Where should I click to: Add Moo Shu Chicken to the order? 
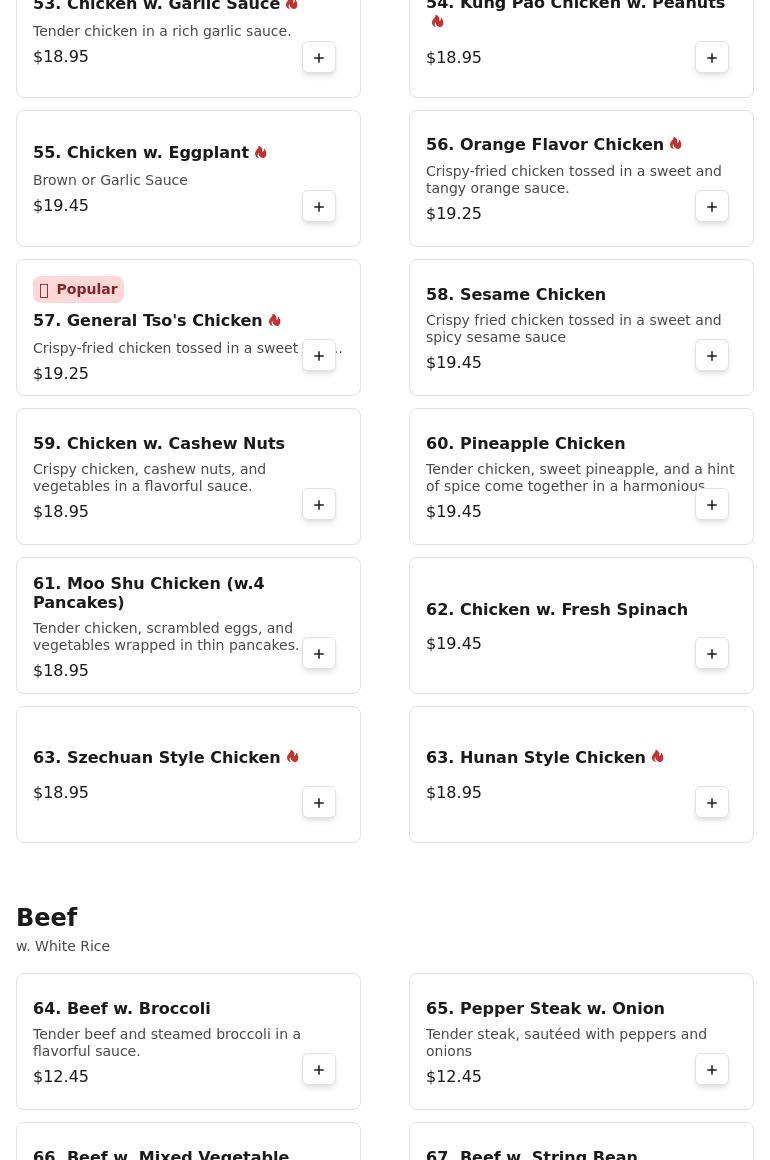[319, 653]
